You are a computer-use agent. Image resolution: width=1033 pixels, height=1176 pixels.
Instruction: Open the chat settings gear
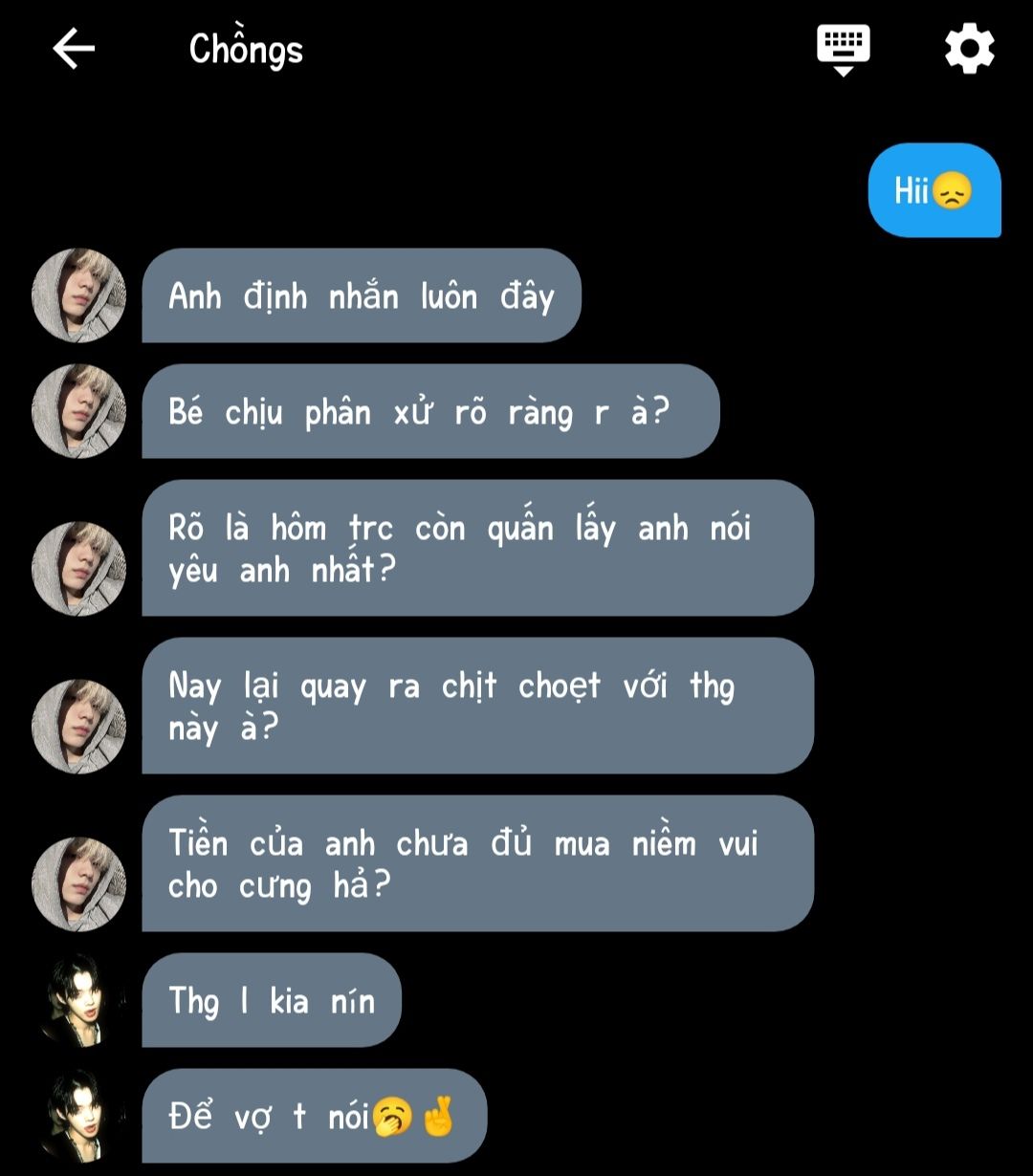coord(969,49)
